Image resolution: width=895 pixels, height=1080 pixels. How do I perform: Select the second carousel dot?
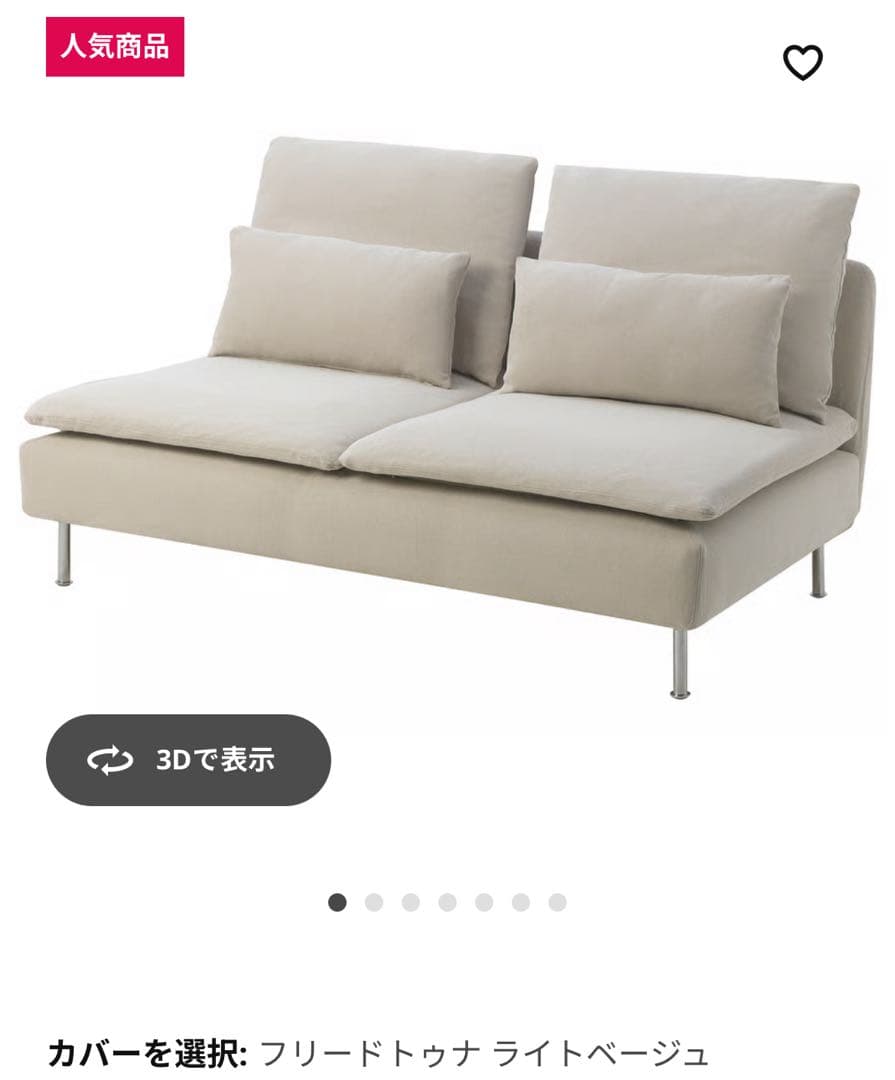[372, 901]
